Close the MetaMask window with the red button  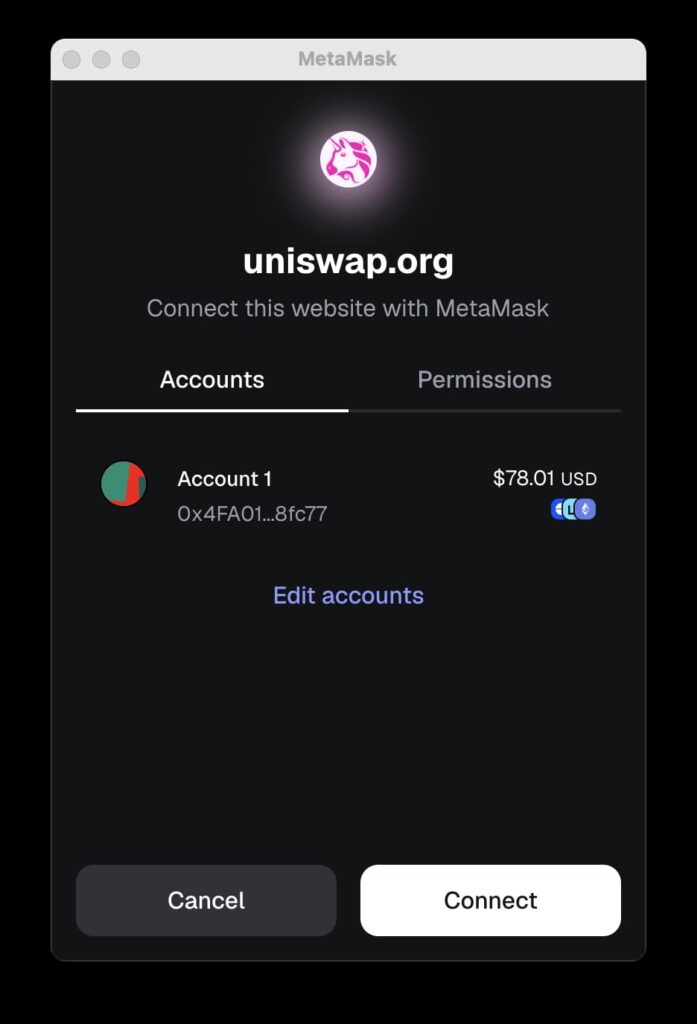(72, 60)
